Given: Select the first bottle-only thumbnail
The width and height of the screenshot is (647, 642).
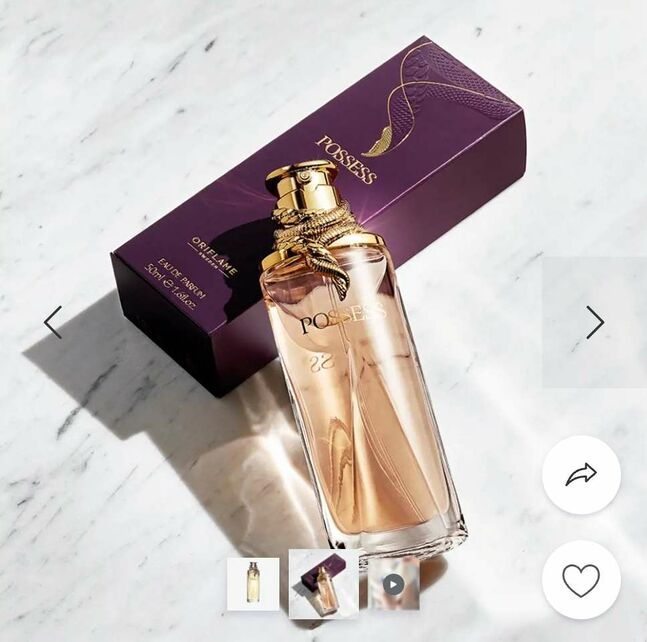Looking at the screenshot, I should (x=253, y=584).
